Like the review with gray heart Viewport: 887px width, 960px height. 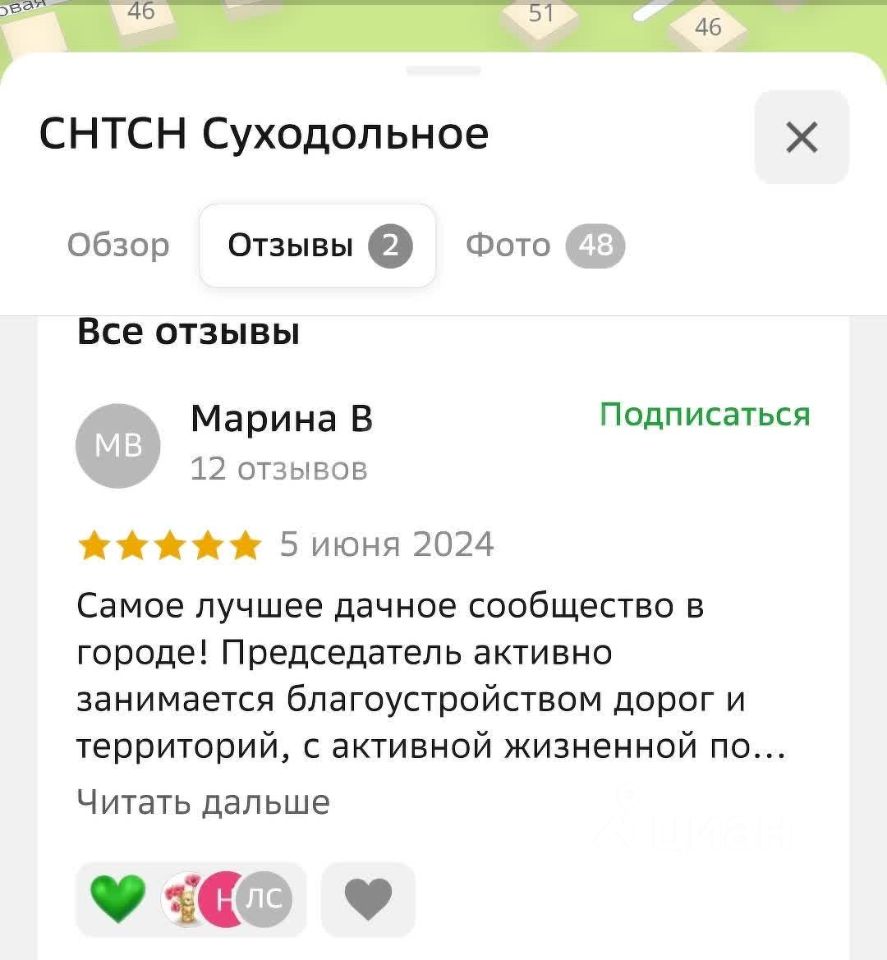[368, 899]
